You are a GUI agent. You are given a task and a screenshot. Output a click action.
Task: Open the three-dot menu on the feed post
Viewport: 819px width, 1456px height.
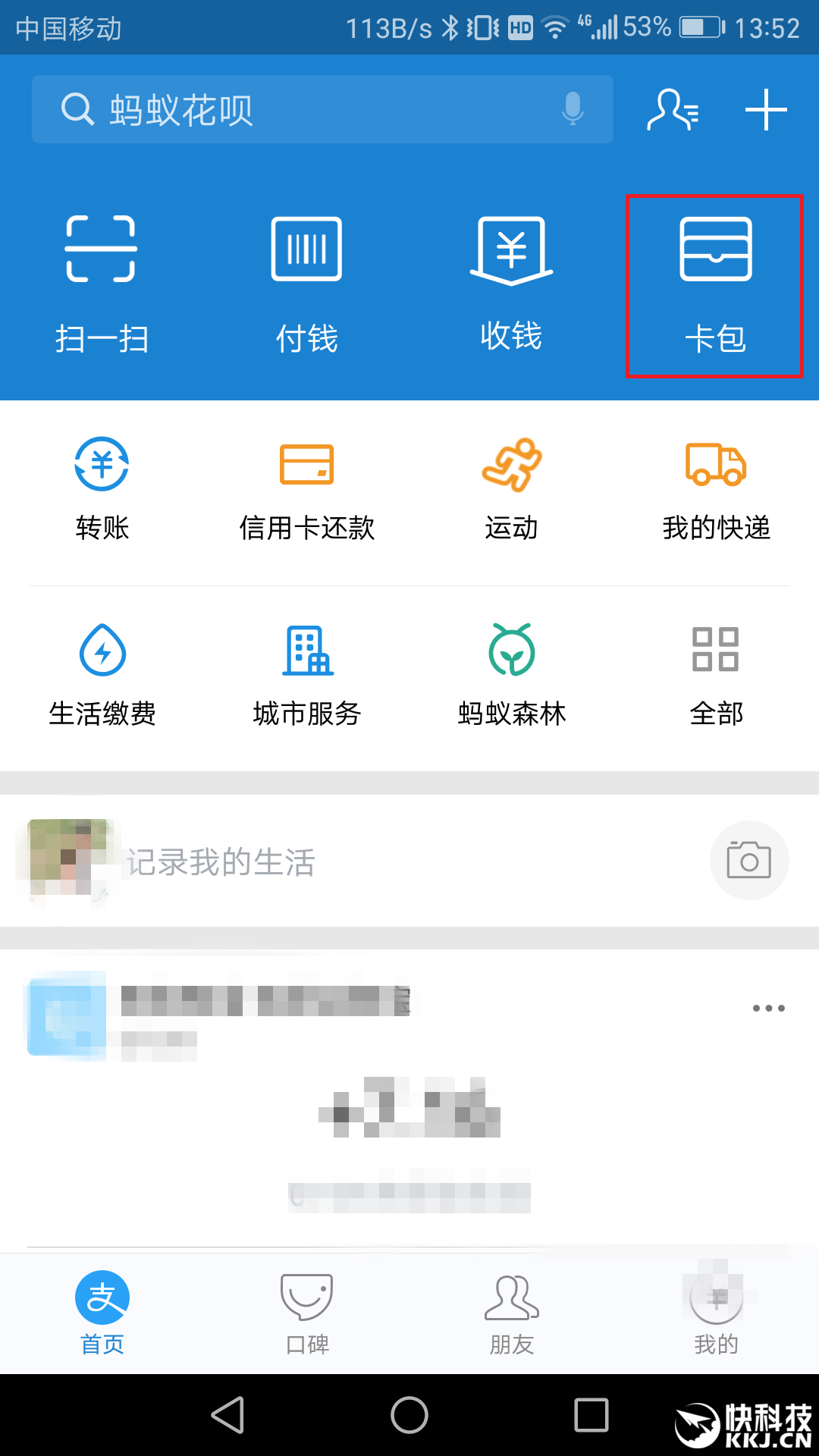point(768,1008)
